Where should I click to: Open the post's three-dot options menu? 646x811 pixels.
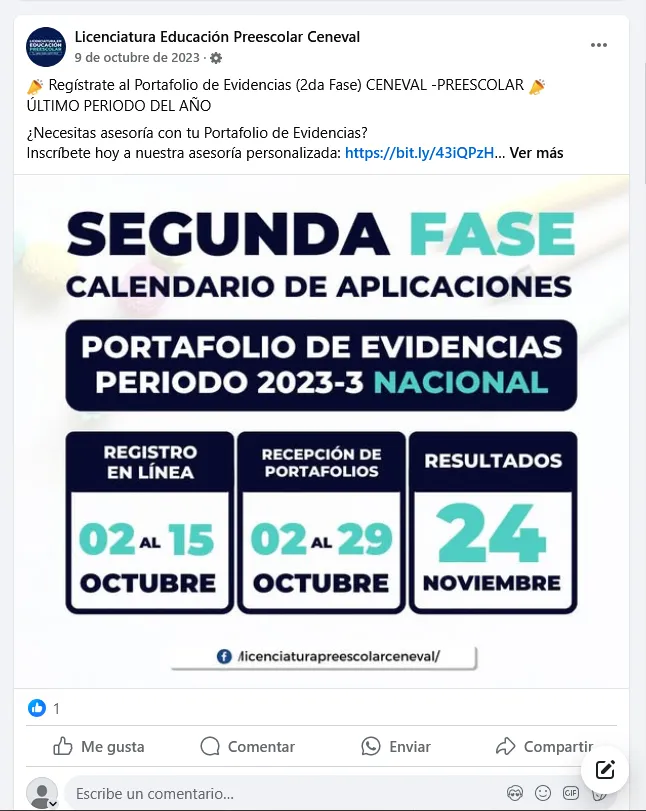click(599, 45)
